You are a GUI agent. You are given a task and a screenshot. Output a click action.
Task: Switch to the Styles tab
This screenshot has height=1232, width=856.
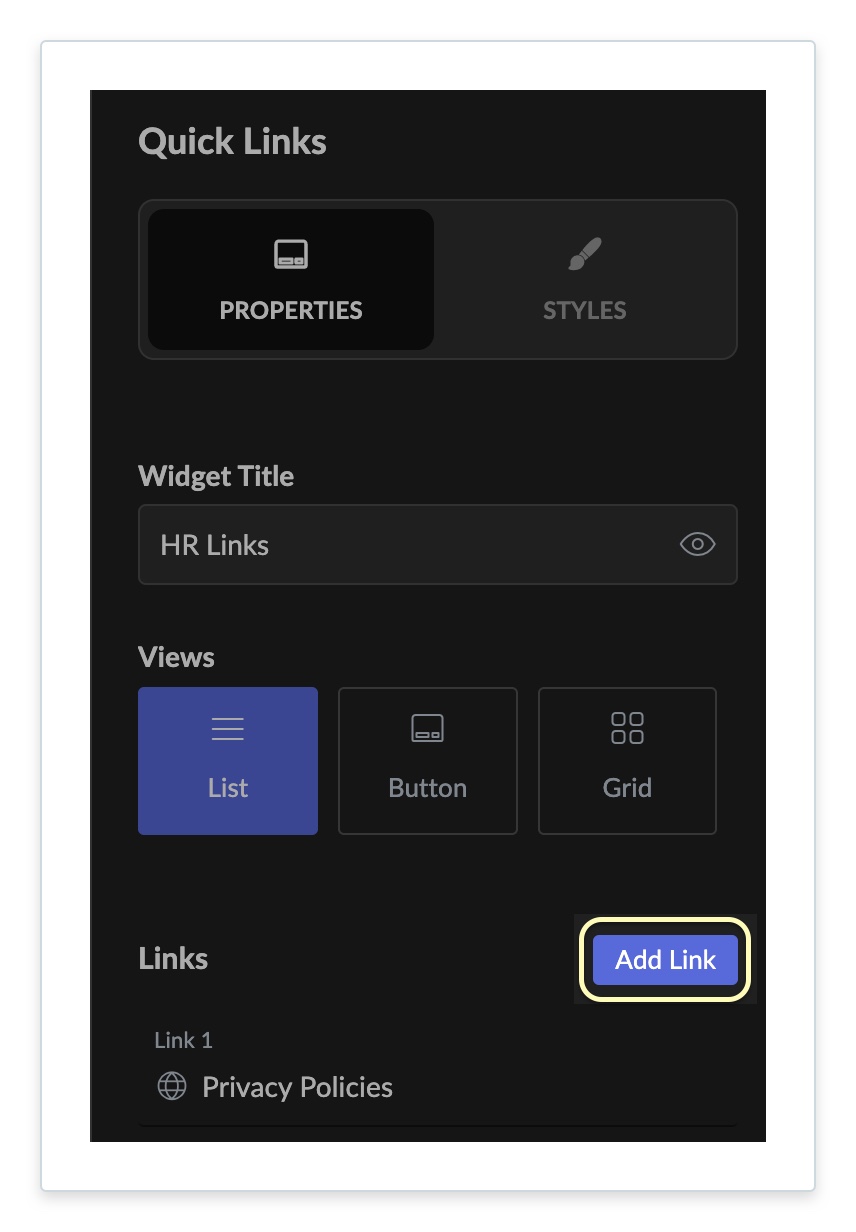point(585,280)
